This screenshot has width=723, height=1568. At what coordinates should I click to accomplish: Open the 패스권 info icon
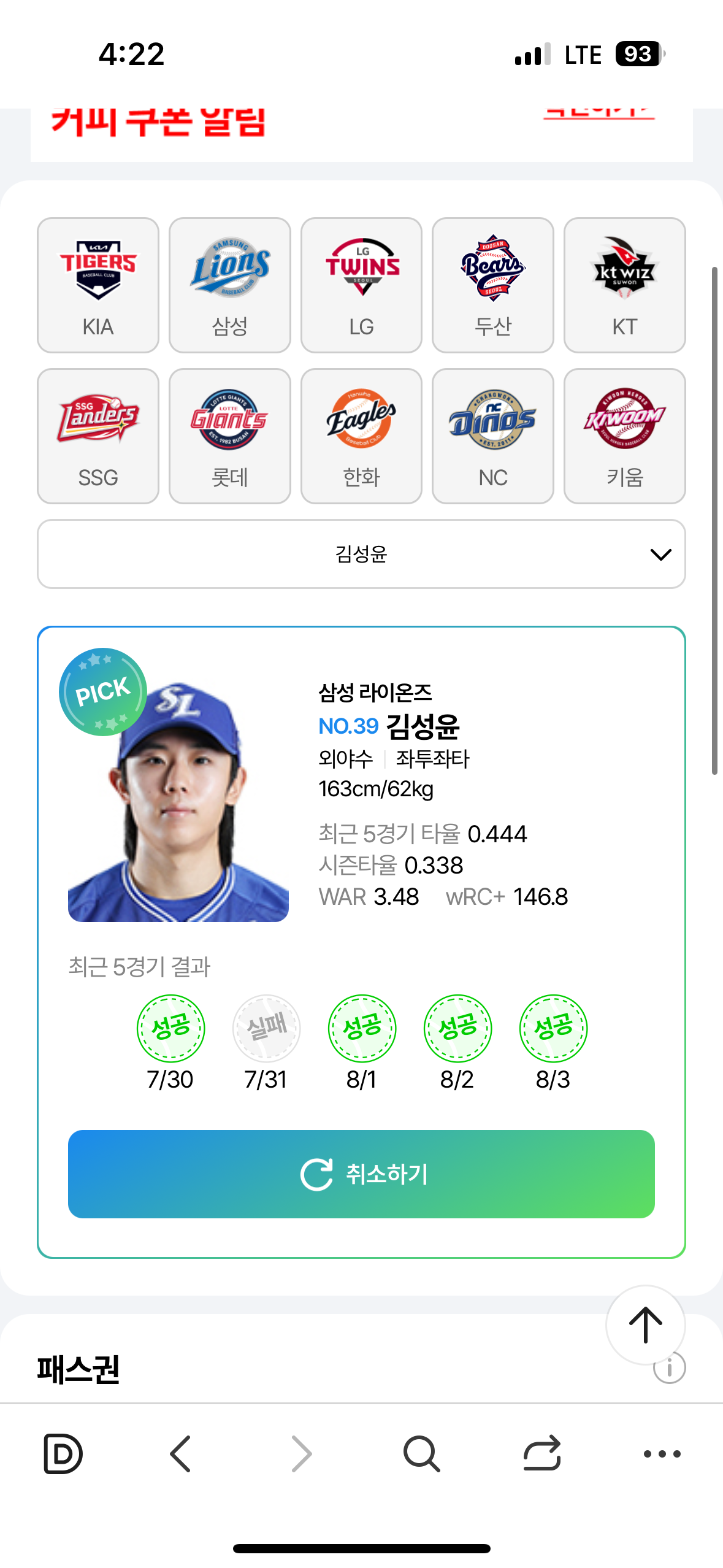(669, 1369)
